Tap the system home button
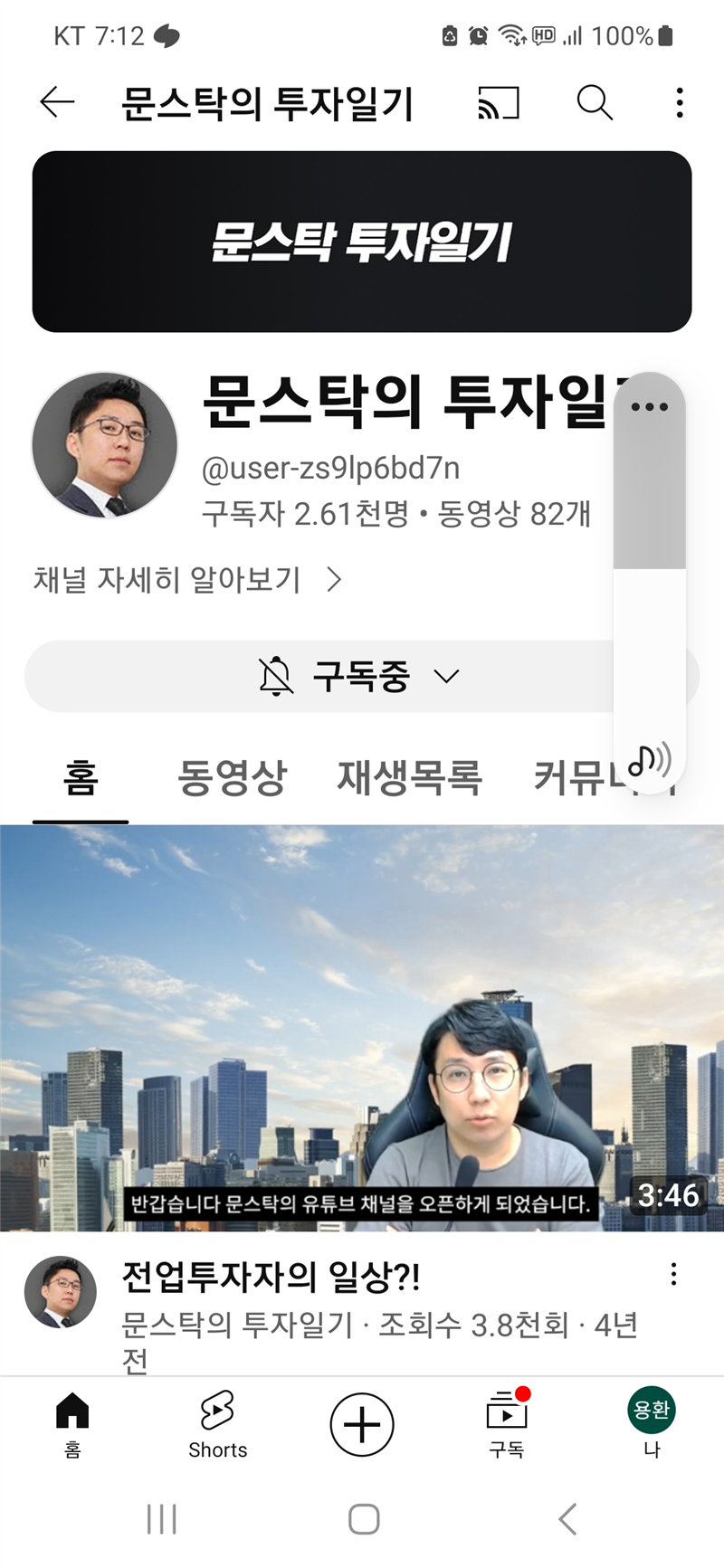 (363, 1519)
